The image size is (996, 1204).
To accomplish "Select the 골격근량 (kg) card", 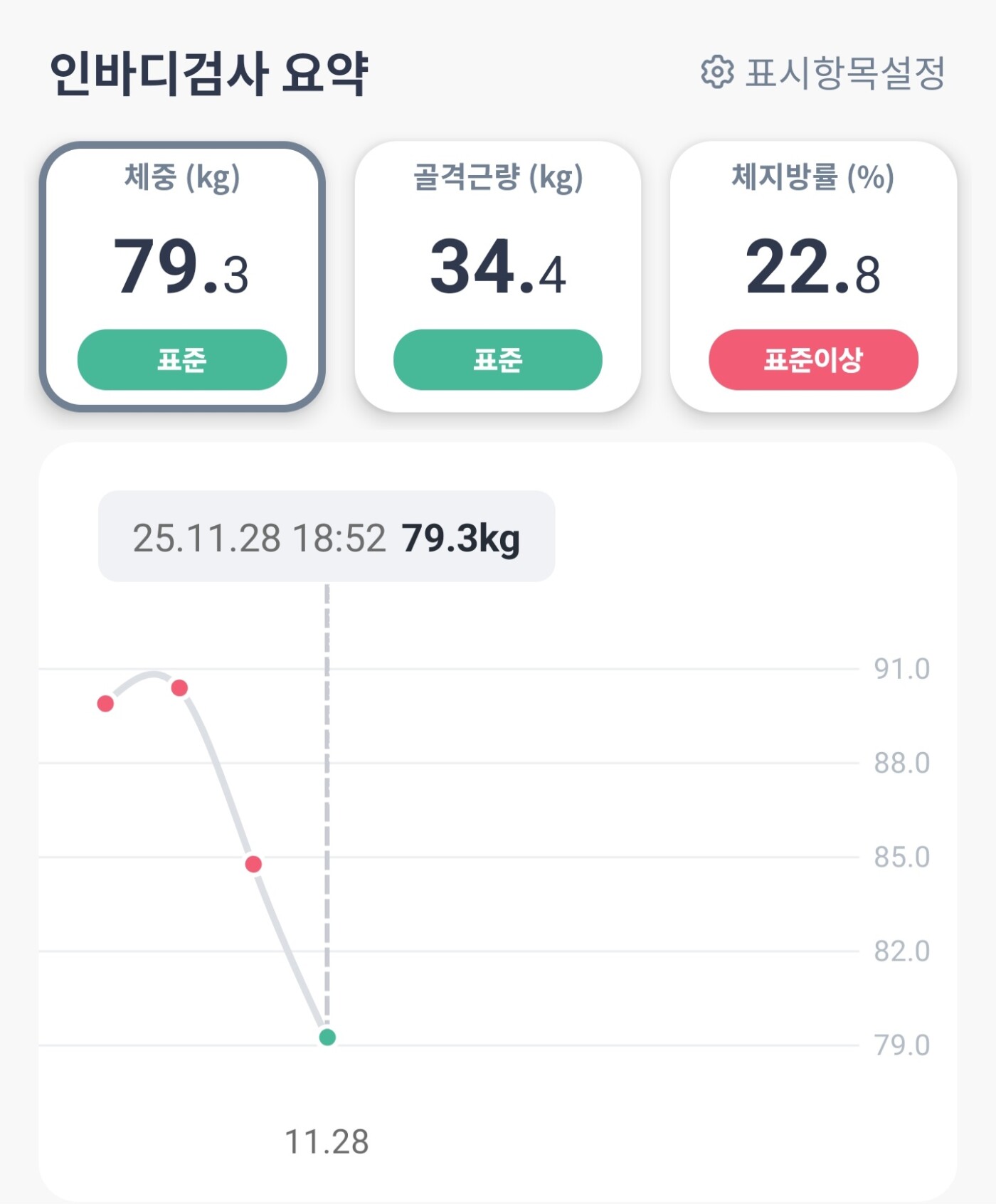I will [x=497, y=276].
